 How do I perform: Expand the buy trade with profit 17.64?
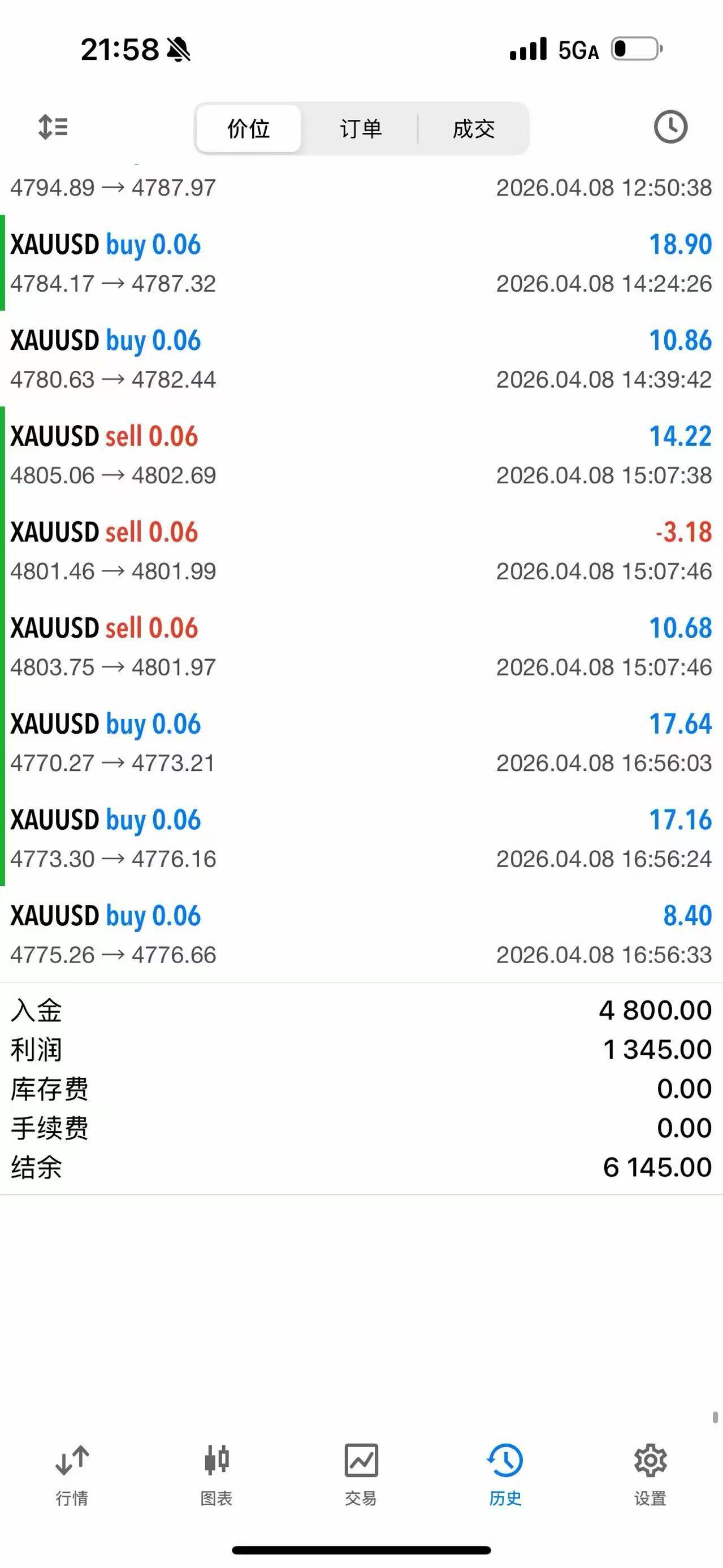(x=362, y=743)
